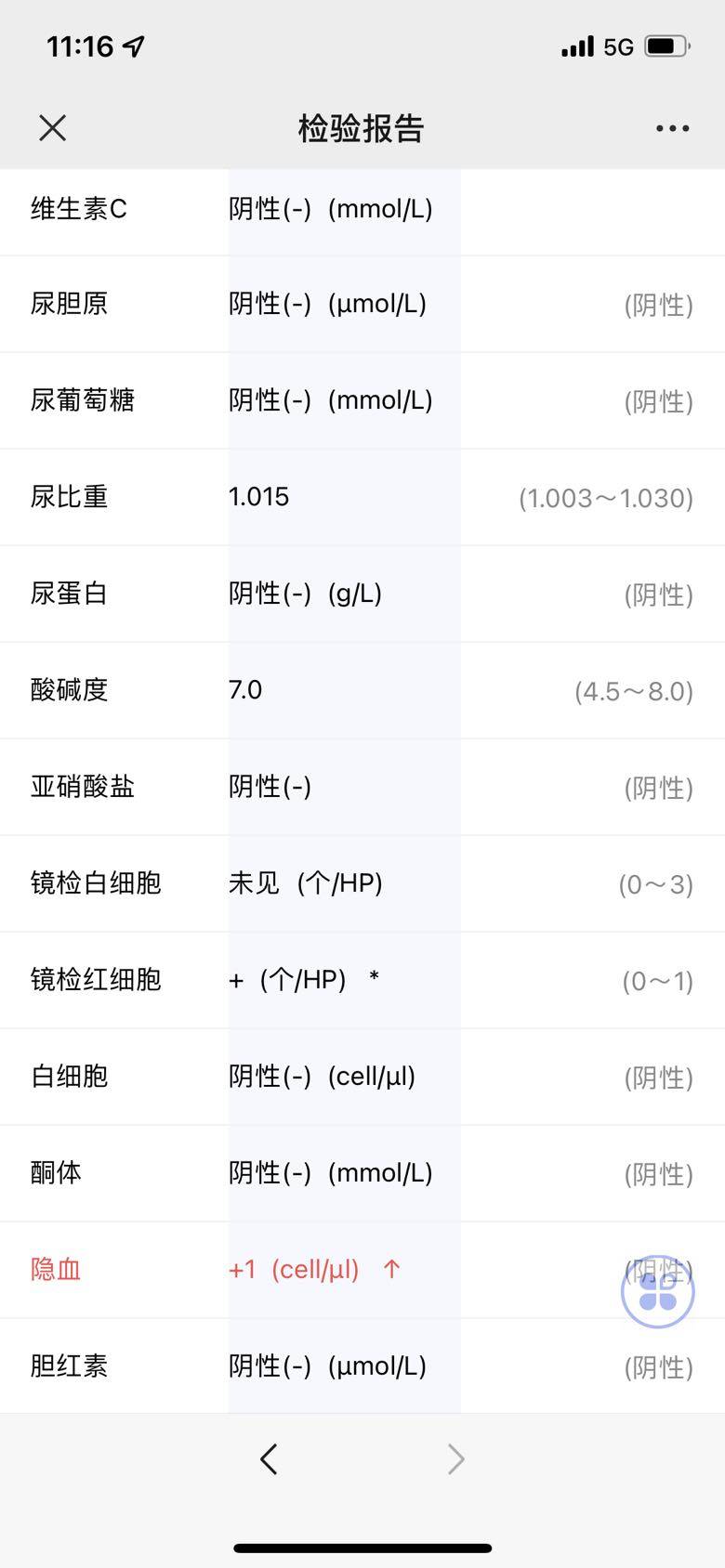
Task: Tap the floating four-dot assistant button
Action: [657, 1292]
